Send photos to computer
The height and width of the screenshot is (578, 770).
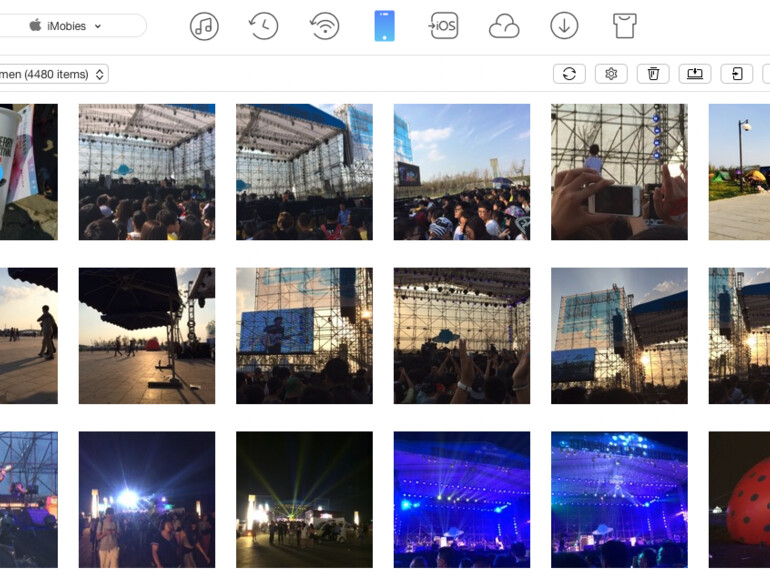coord(695,74)
